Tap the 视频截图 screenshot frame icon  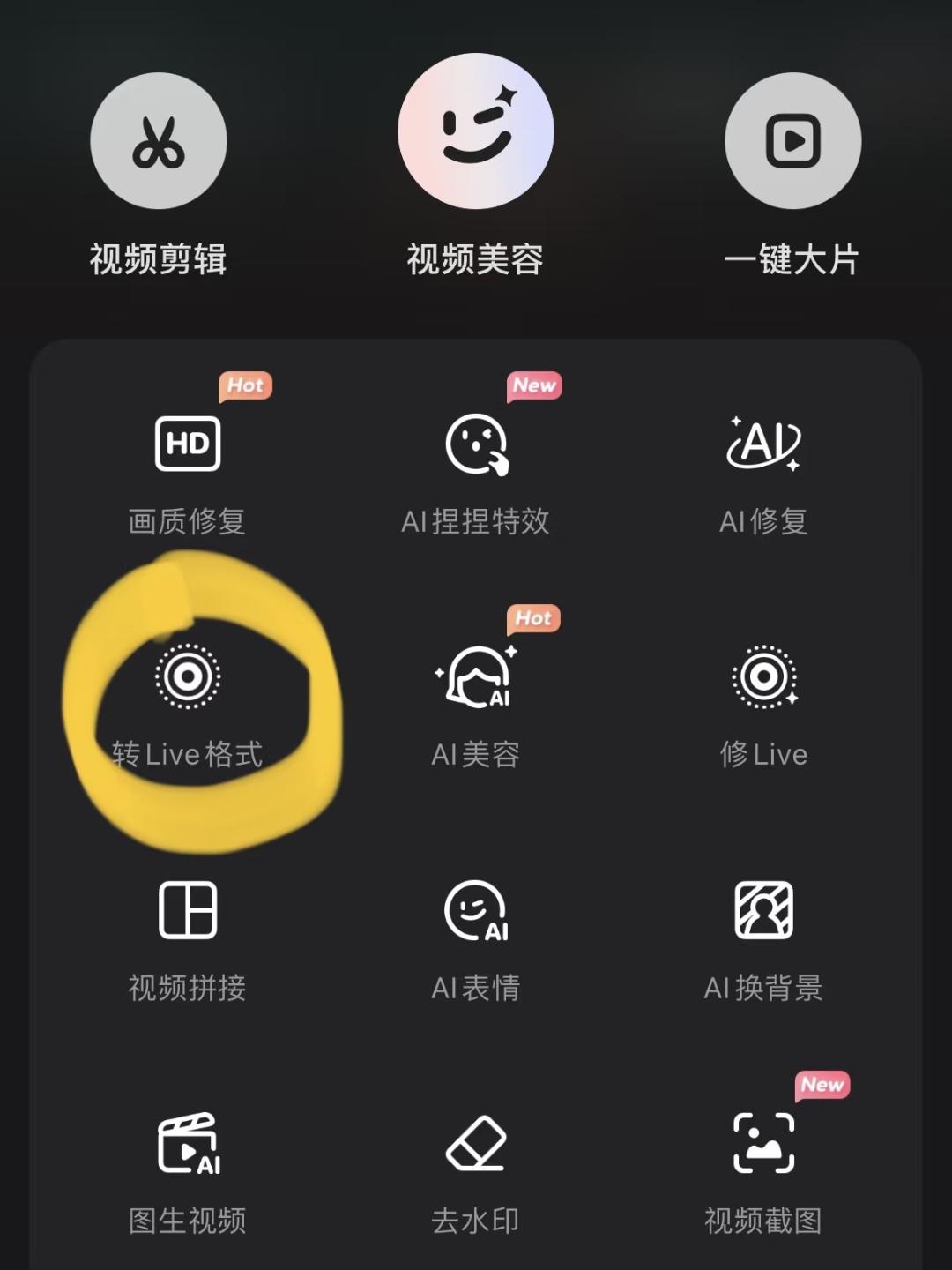(x=765, y=1144)
